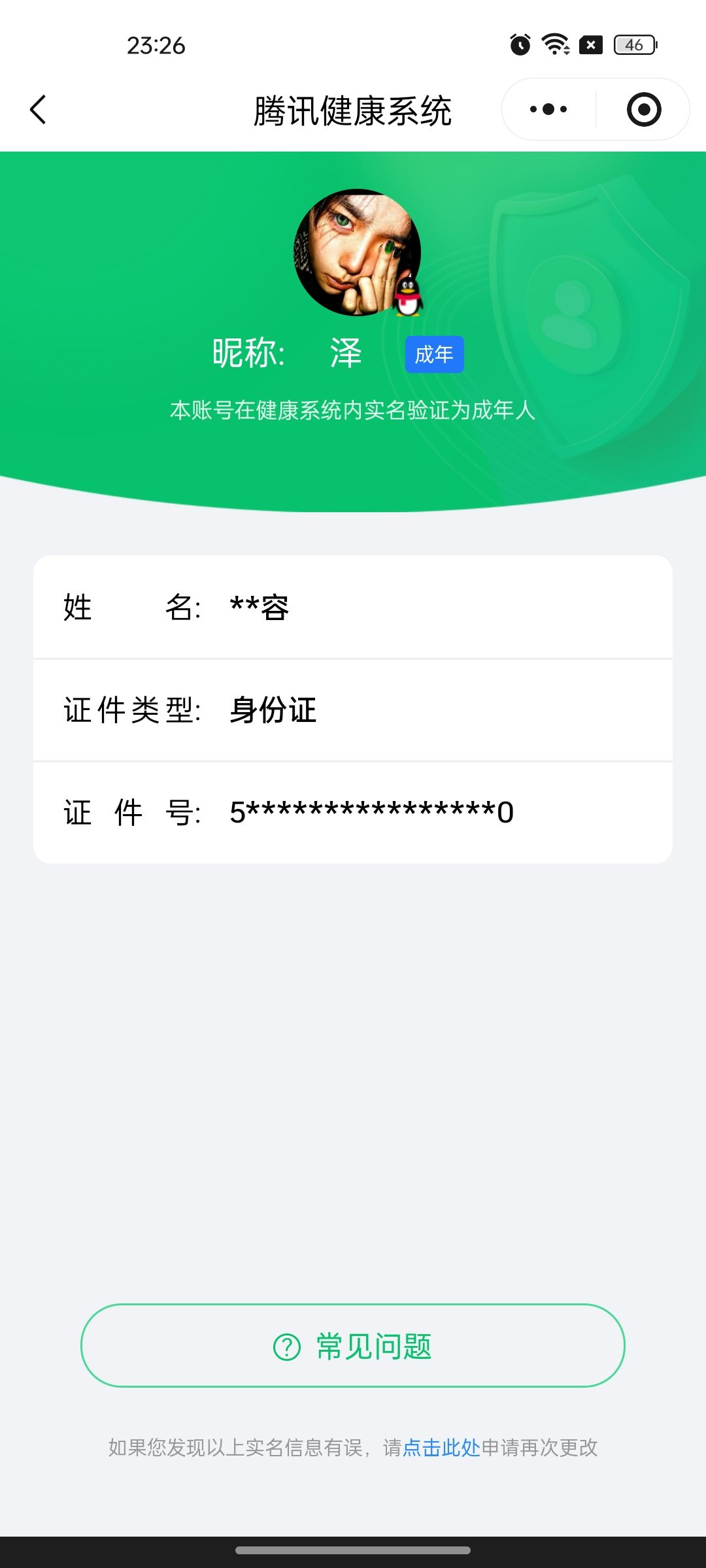This screenshot has width=706, height=1568.
Task: Tap the mute indicator icon in the status bar
Action: [x=590, y=44]
